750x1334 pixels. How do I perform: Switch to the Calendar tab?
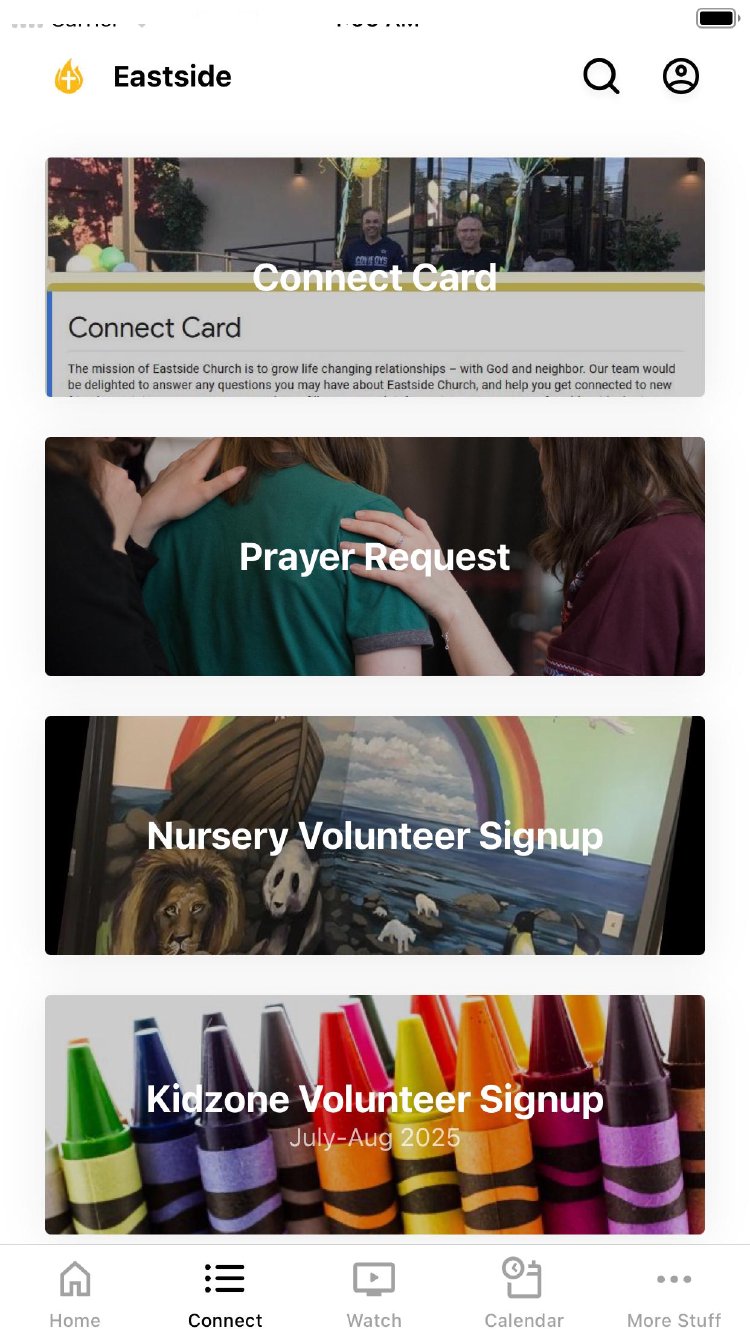[x=524, y=1293]
